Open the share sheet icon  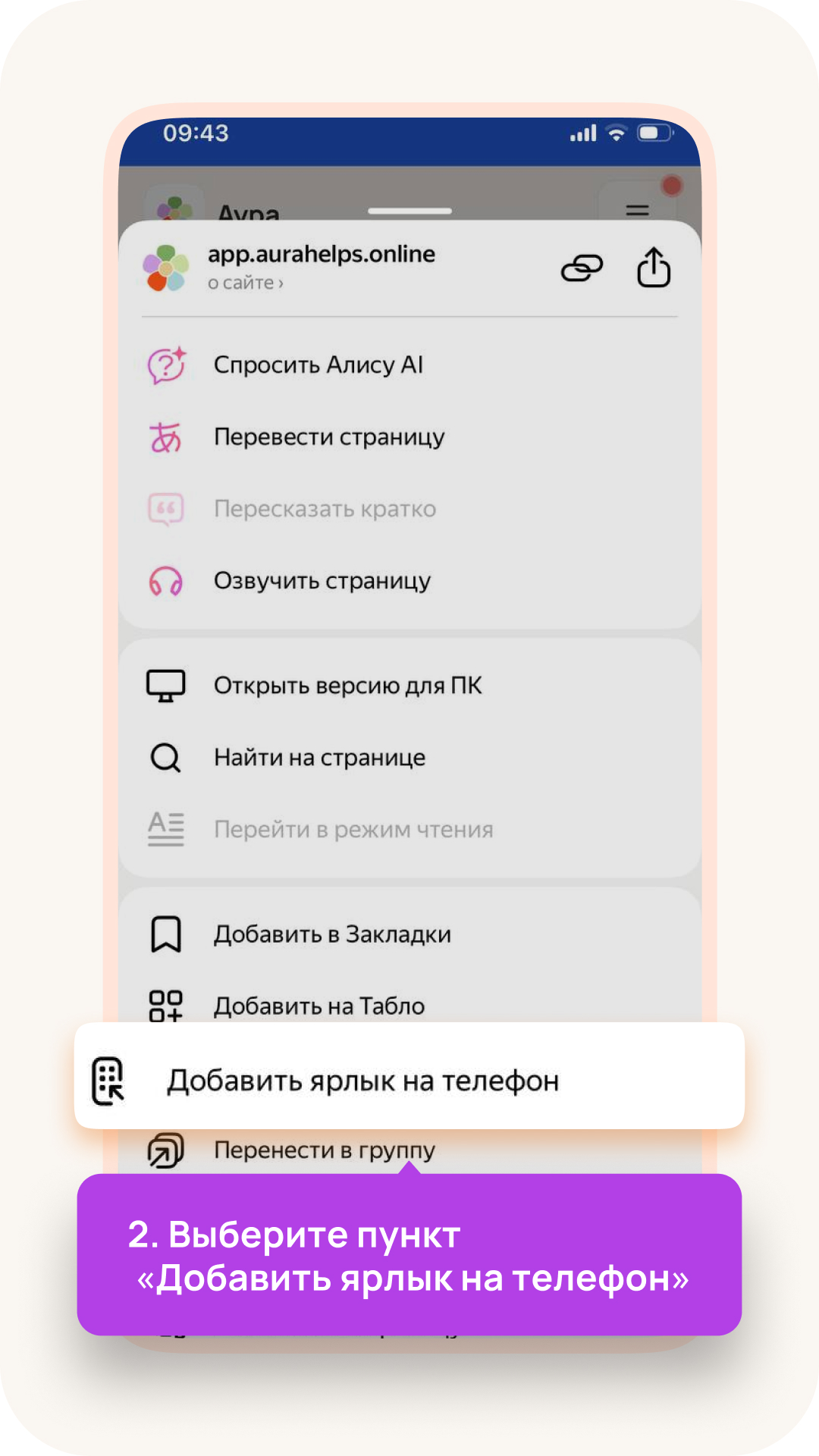654,266
